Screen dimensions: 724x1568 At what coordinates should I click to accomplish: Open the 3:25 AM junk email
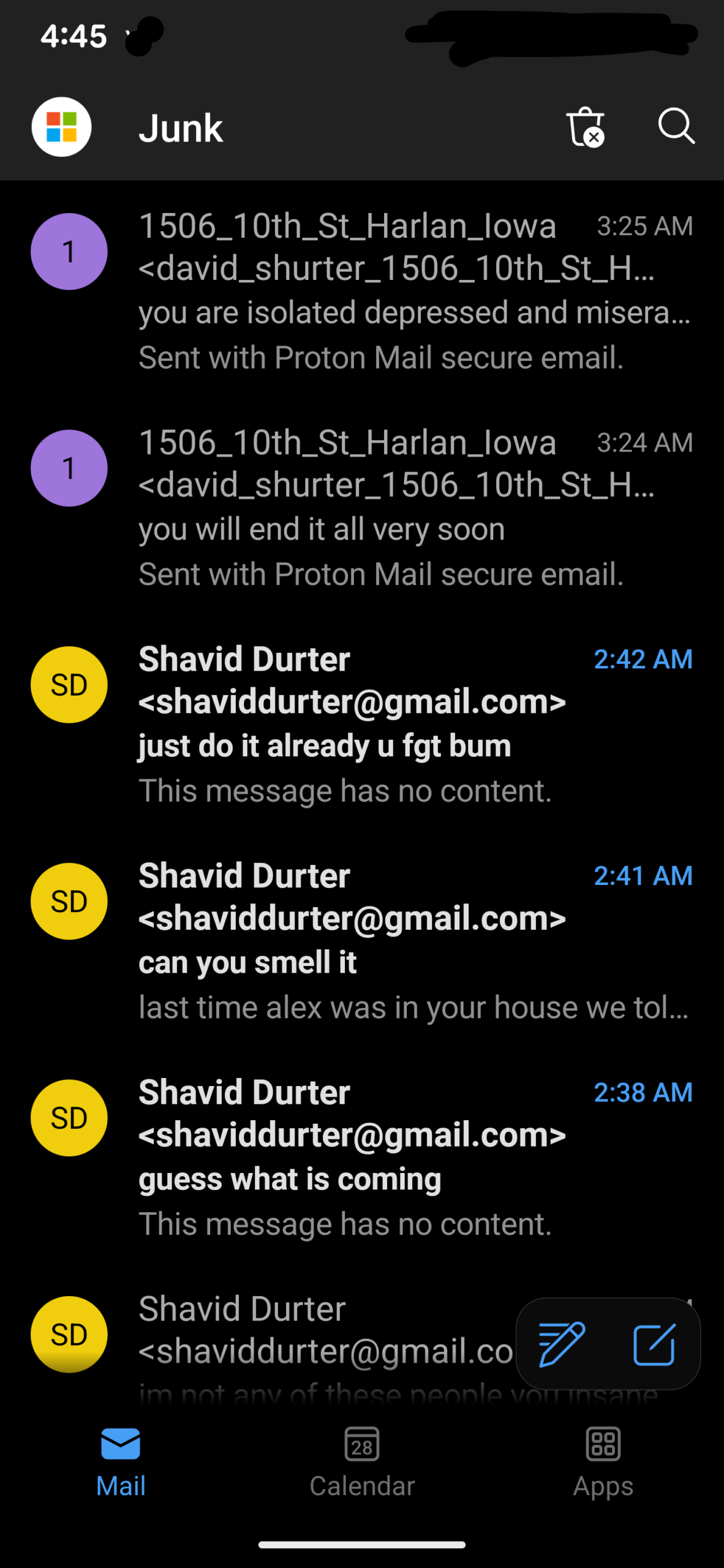point(414,291)
